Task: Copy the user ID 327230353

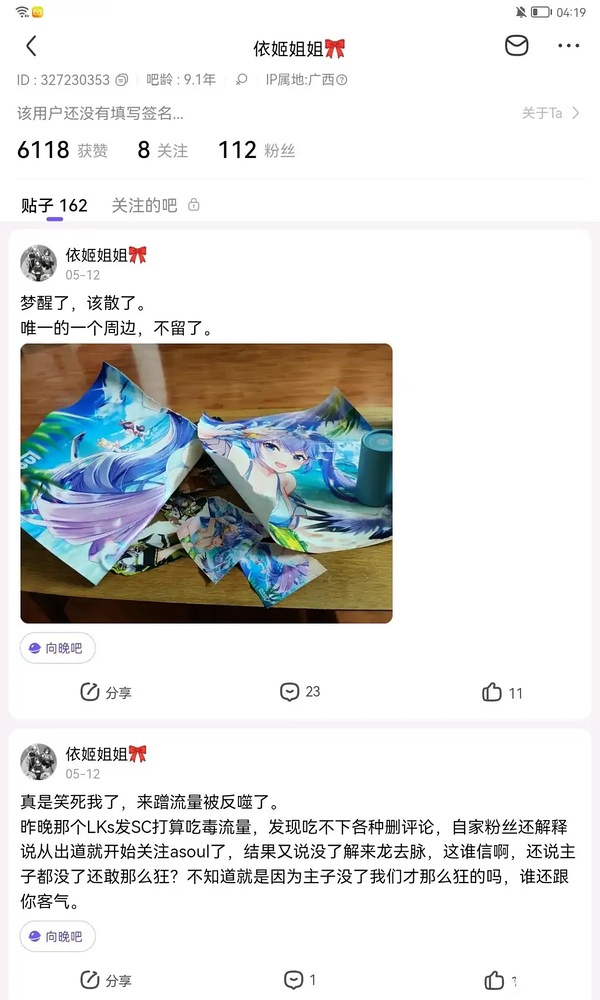Action: pyautogui.click(x=122, y=80)
